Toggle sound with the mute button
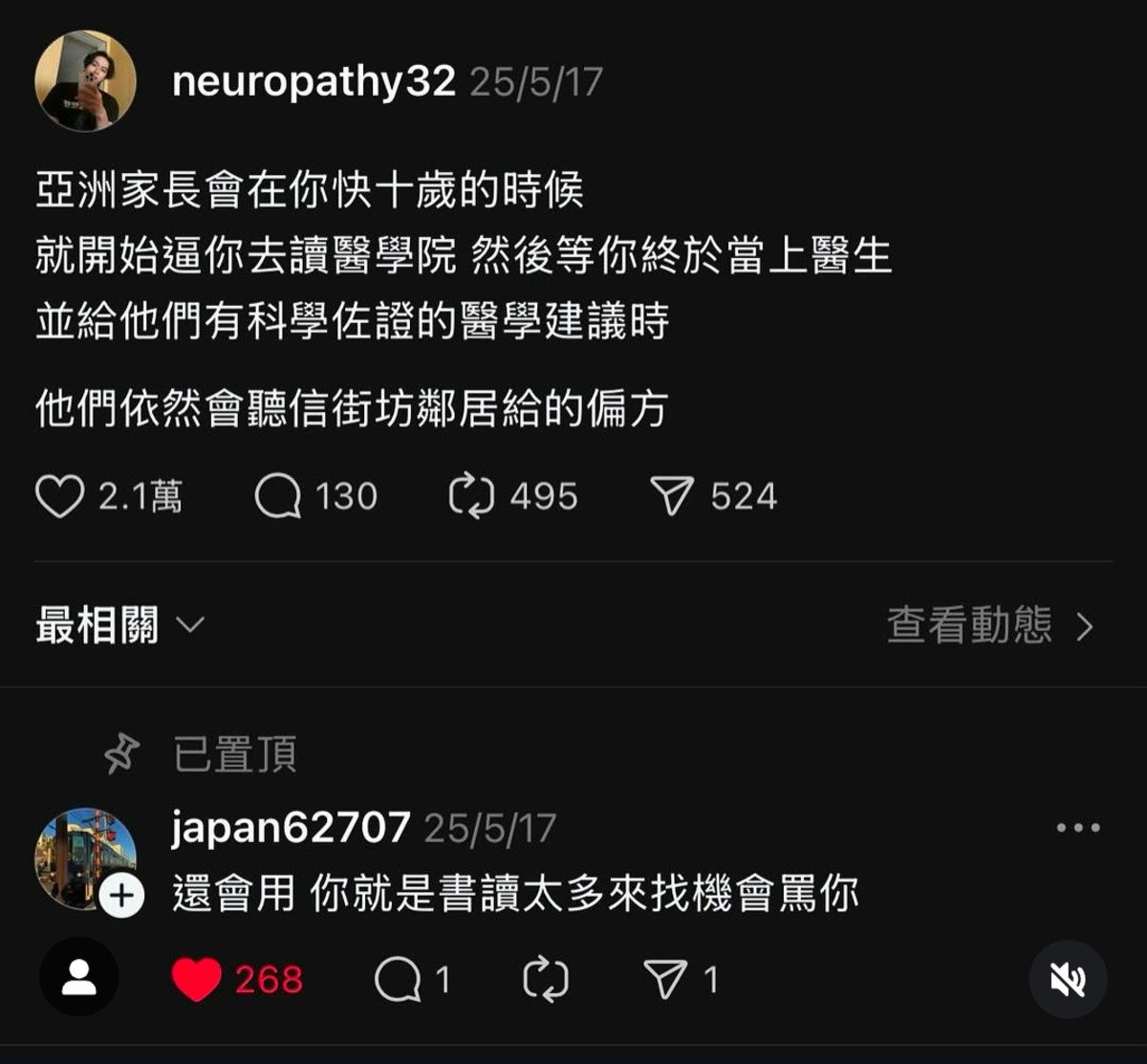1147x1064 pixels. click(1068, 979)
